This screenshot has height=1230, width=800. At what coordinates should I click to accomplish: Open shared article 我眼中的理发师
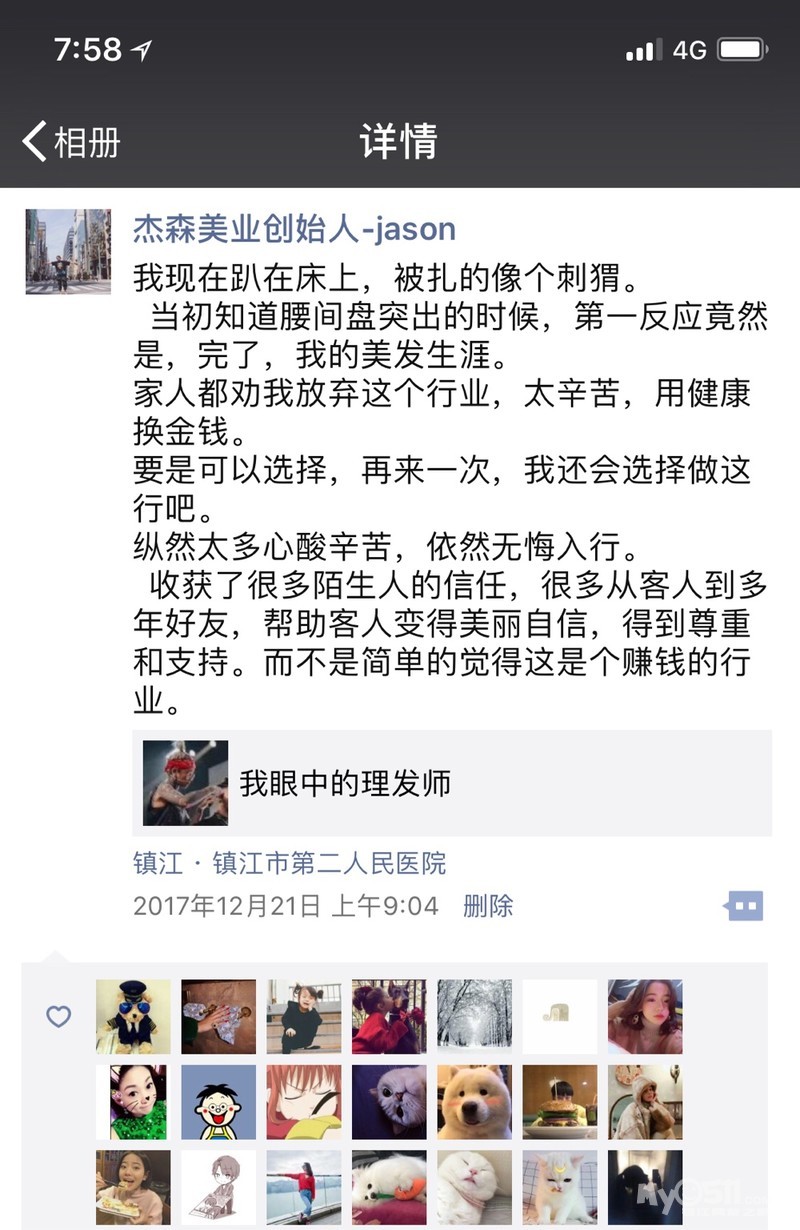click(x=451, y=783)
